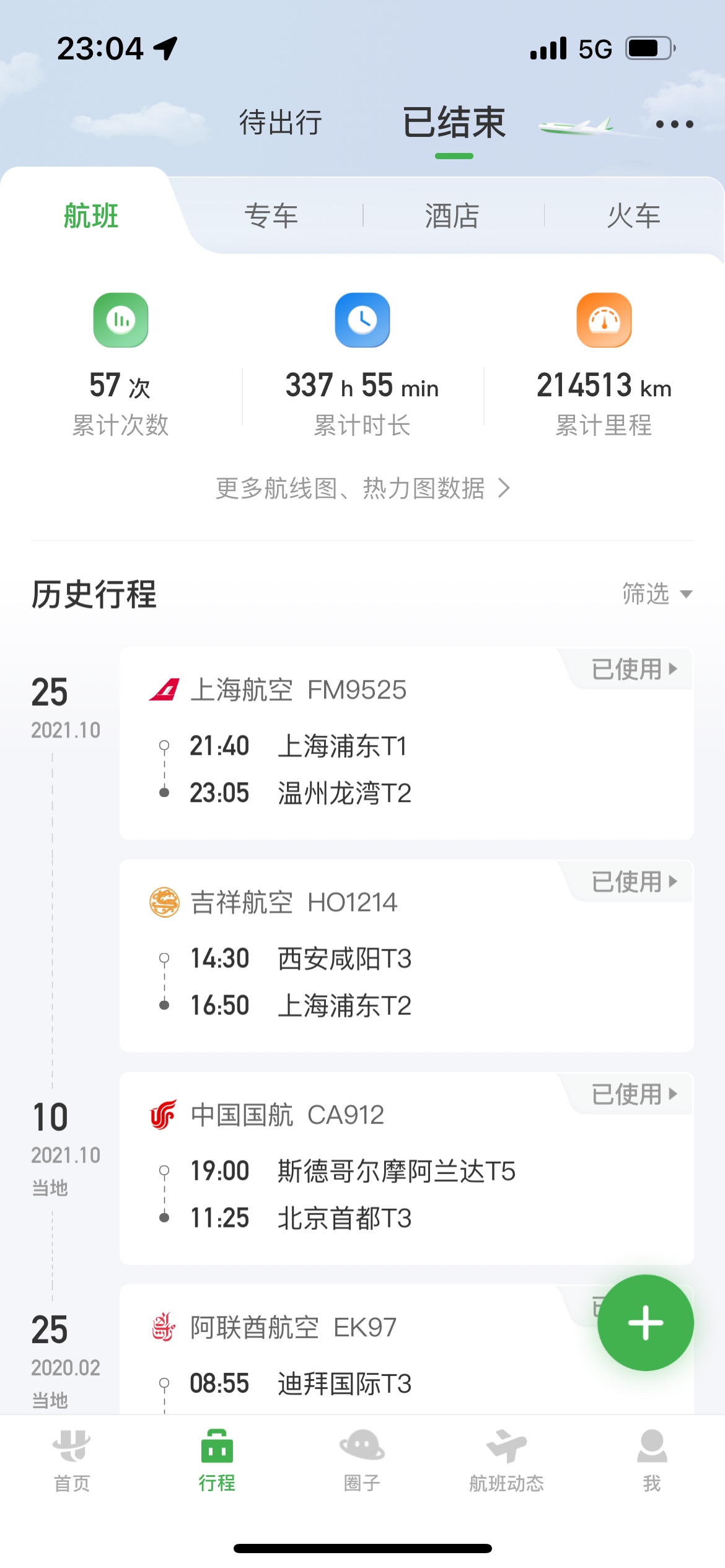Select the 航班 category tab
This screenshot has height=1568, width=725.
click(91, 216)
